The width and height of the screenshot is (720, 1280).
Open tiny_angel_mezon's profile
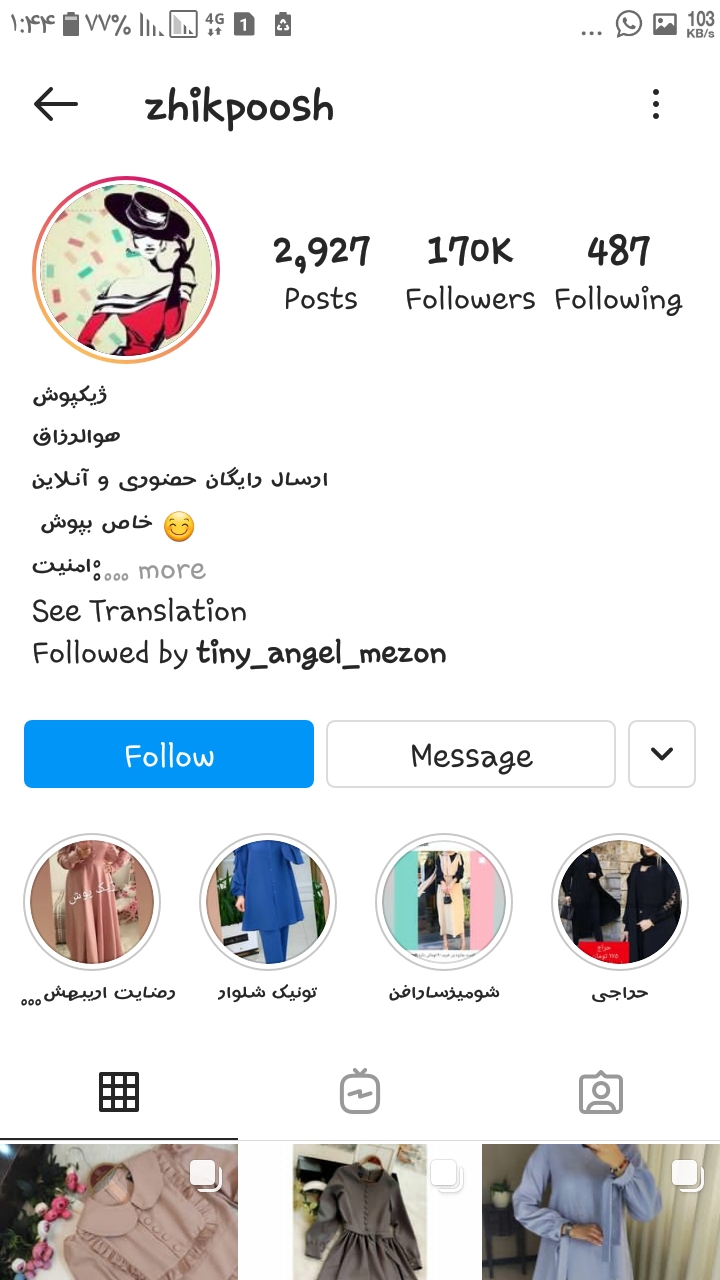click(x=321, y=653)
